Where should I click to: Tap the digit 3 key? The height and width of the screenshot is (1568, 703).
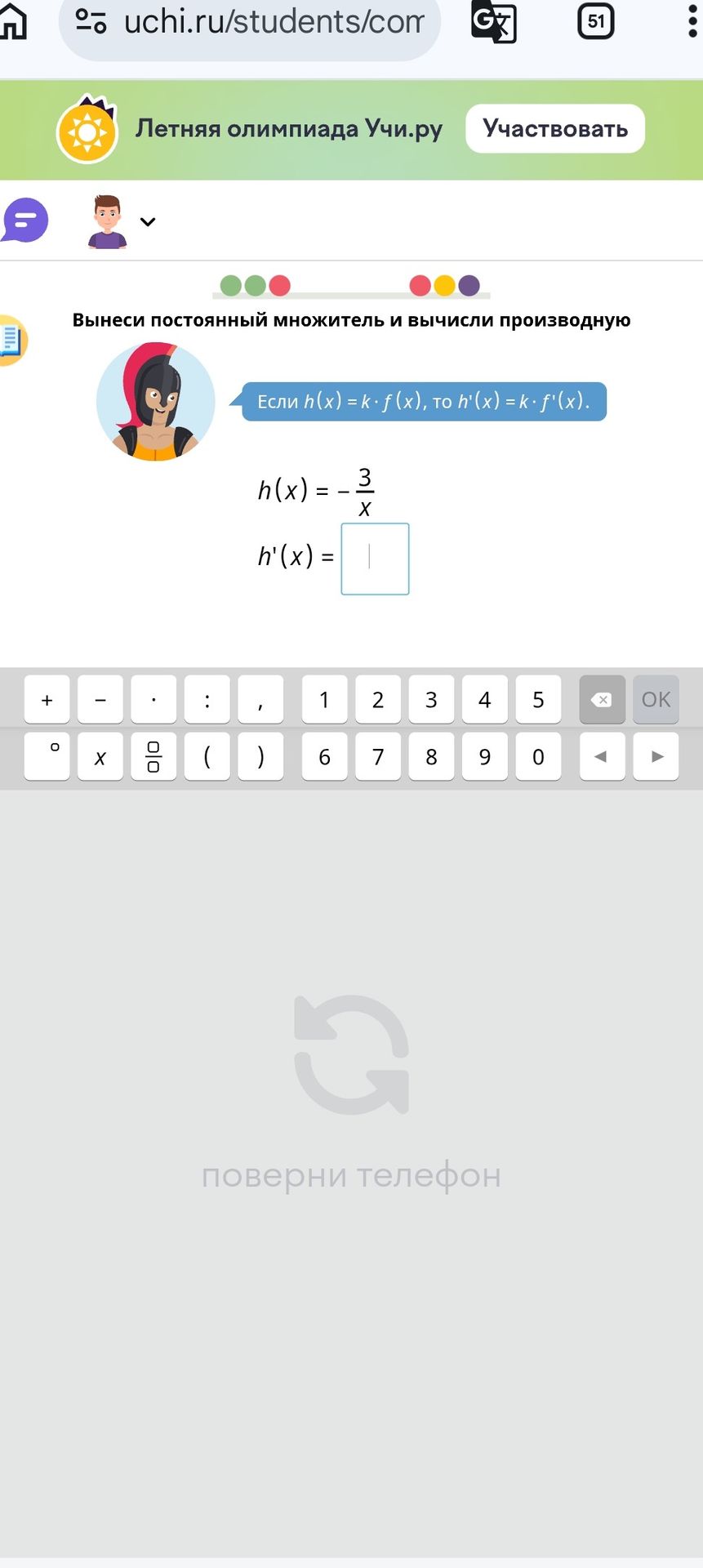[x=431, y=700]
